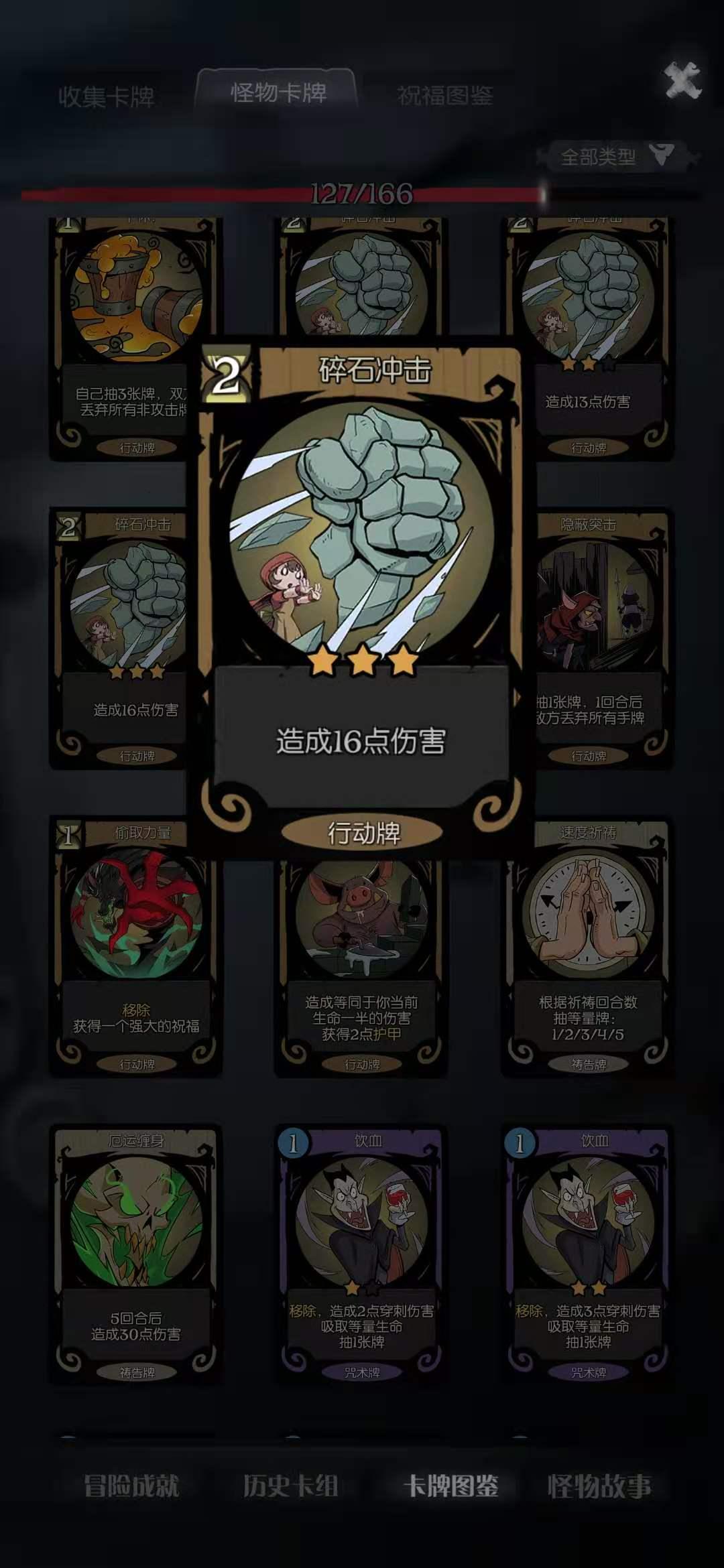Select the 卡牌图鉴 bottom tab
Image resolution: width=724 pixels, height=1568 pixels.
coord(450,1486)
